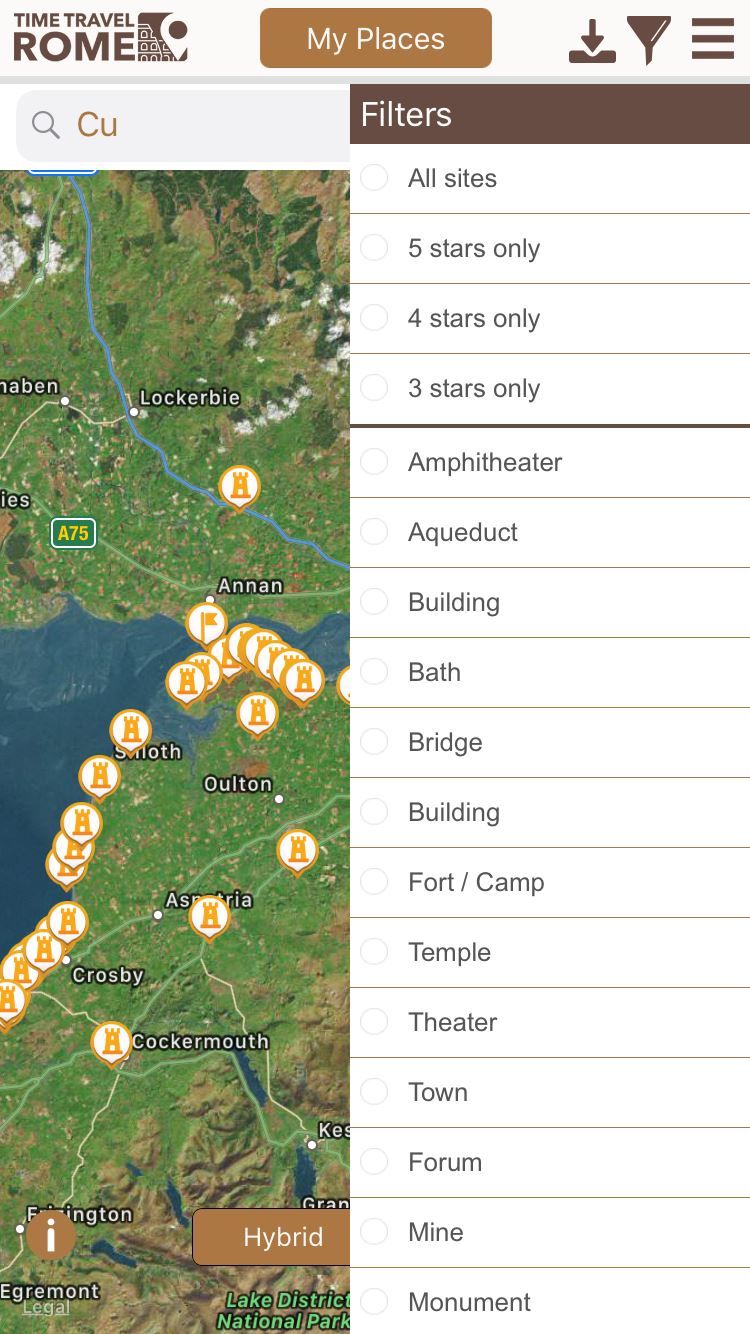The width and height of the screenshot is (750, 1334).
Task: Select the Town filter
Action: click(550, 1092)
